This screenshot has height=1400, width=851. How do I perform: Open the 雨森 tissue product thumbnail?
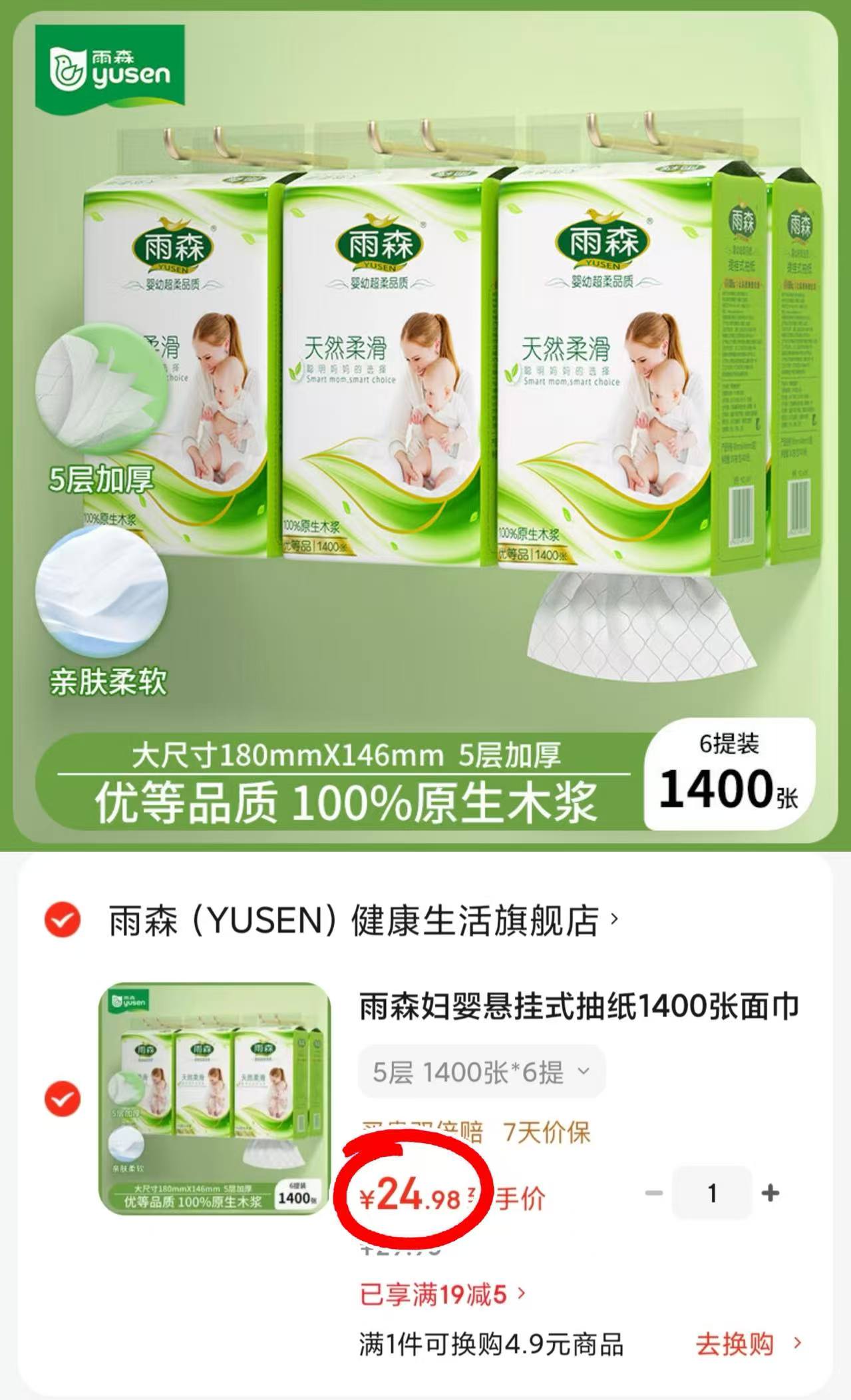[x=215, y=1098]
